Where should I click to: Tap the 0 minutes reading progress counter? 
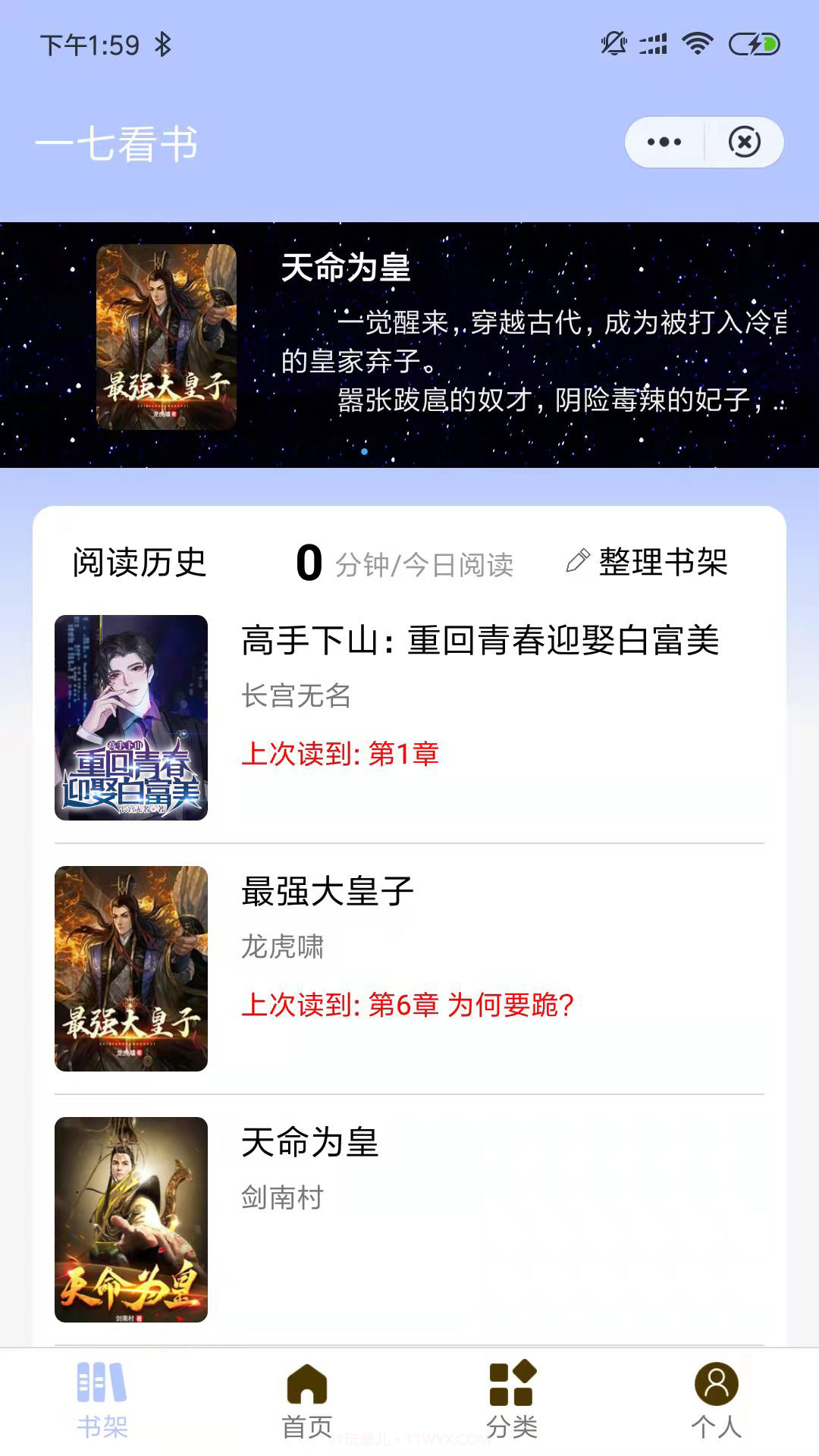click(x=311, y=560)
